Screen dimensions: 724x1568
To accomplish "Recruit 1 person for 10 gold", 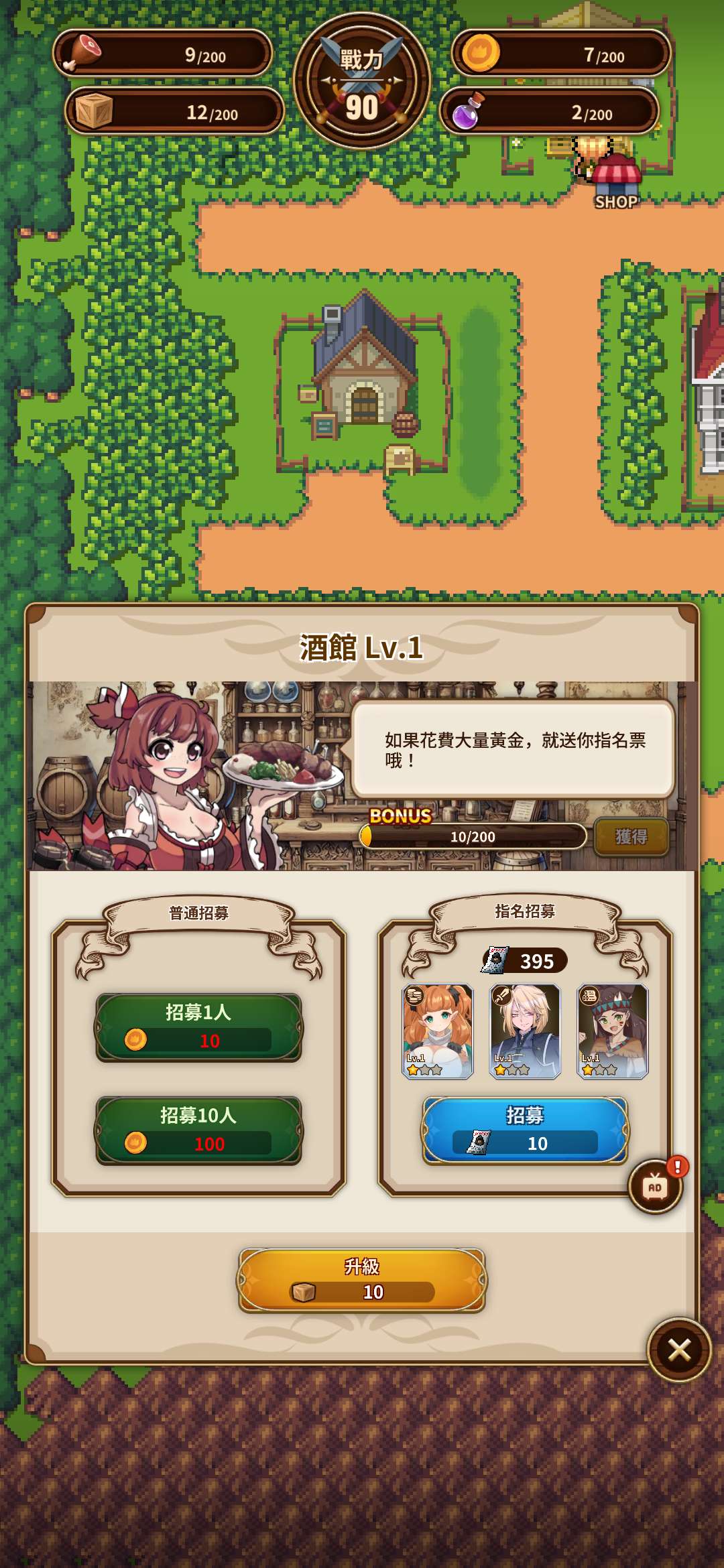I will 198,1027.
